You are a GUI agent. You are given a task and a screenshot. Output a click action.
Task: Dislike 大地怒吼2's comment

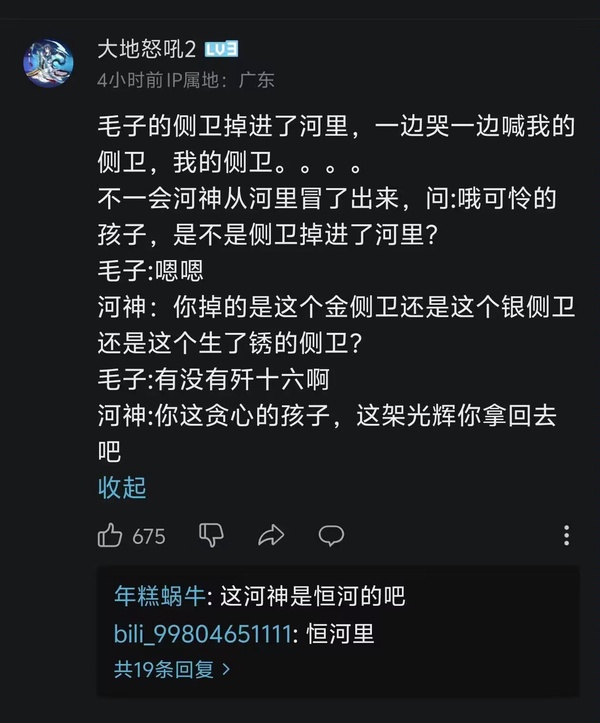[212, 536]
